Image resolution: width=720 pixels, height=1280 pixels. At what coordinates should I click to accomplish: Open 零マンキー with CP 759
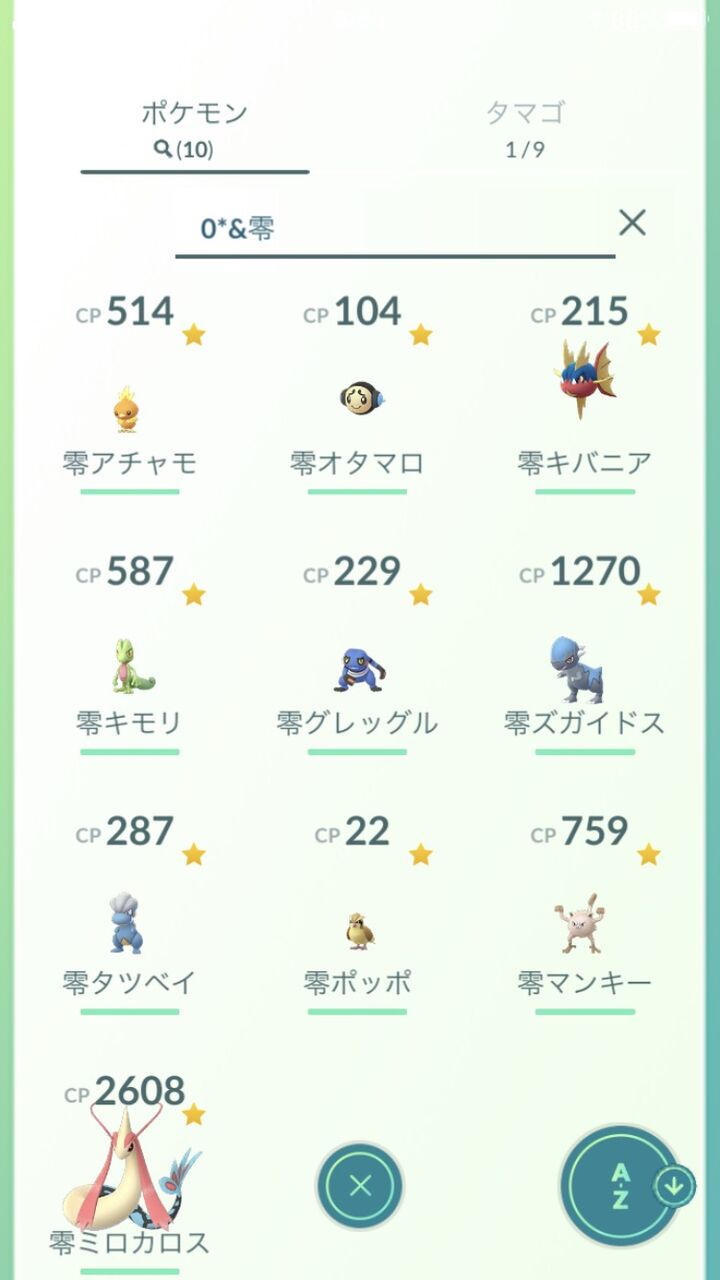[584, 925]
